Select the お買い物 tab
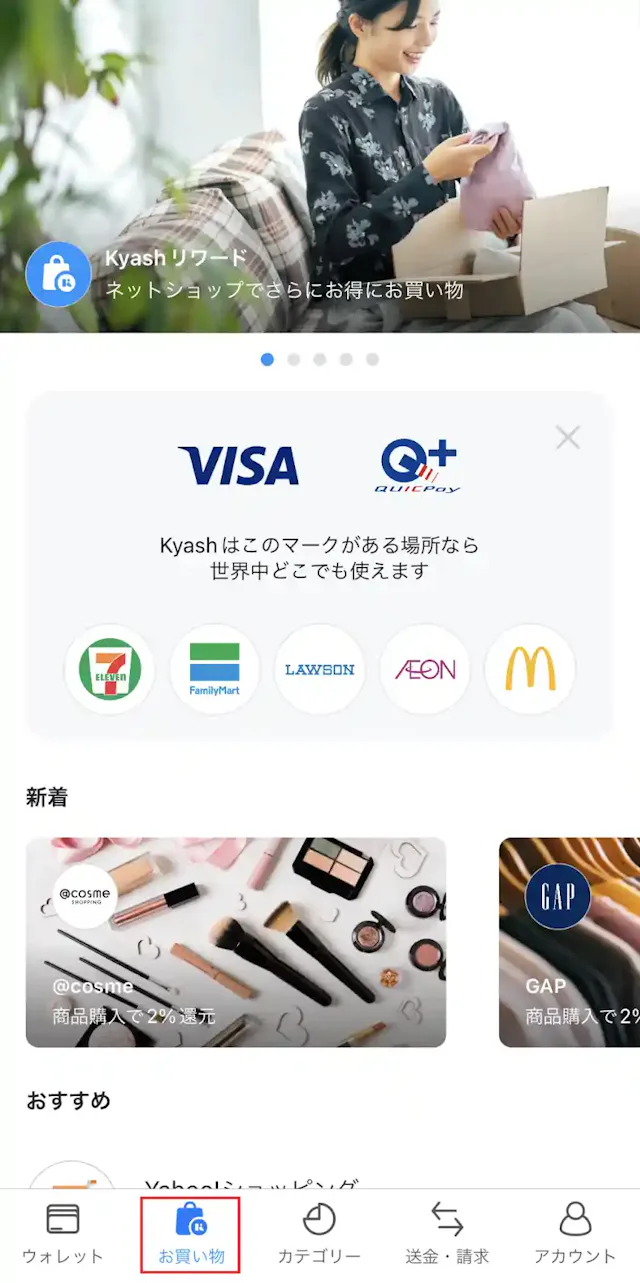 [x=191, y=1235]
